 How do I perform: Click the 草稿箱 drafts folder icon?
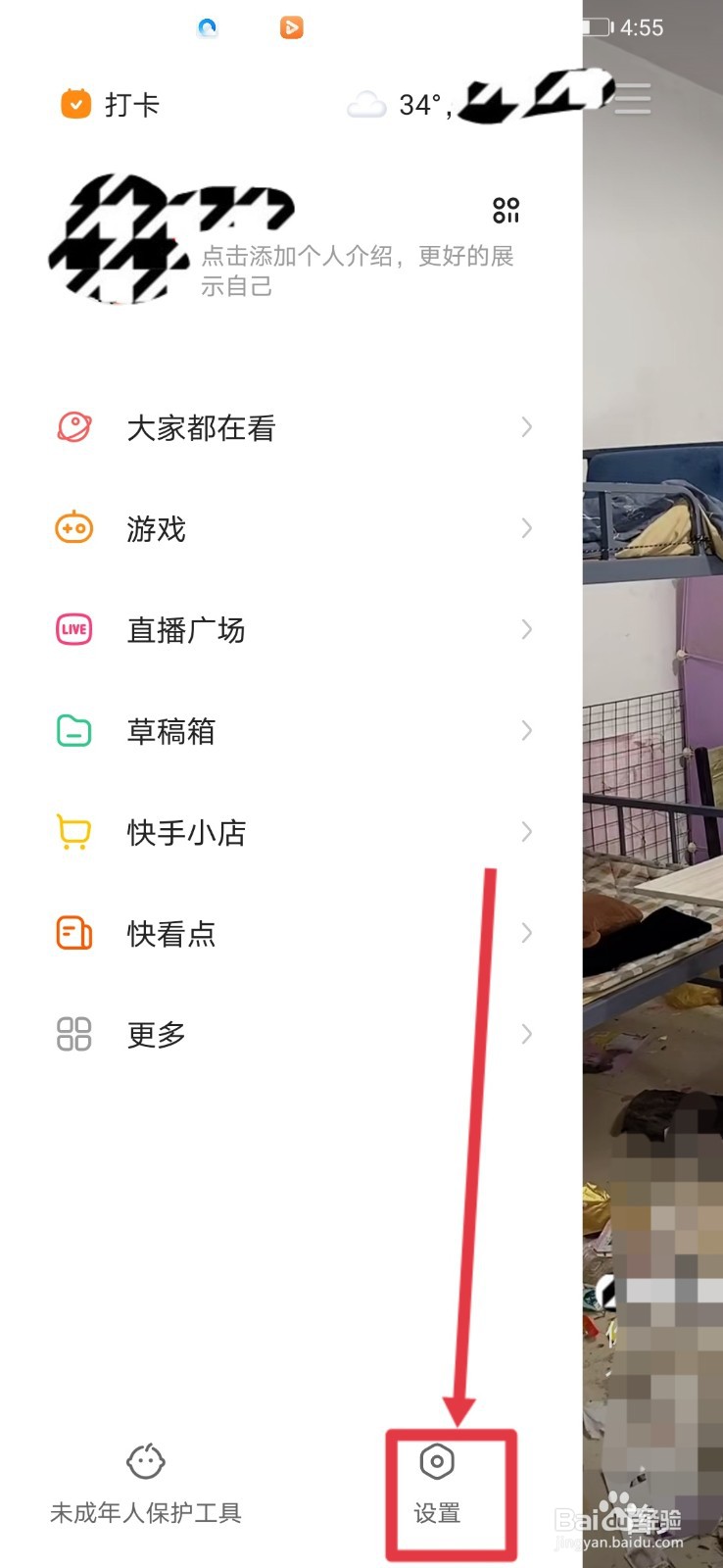(73, 730)
